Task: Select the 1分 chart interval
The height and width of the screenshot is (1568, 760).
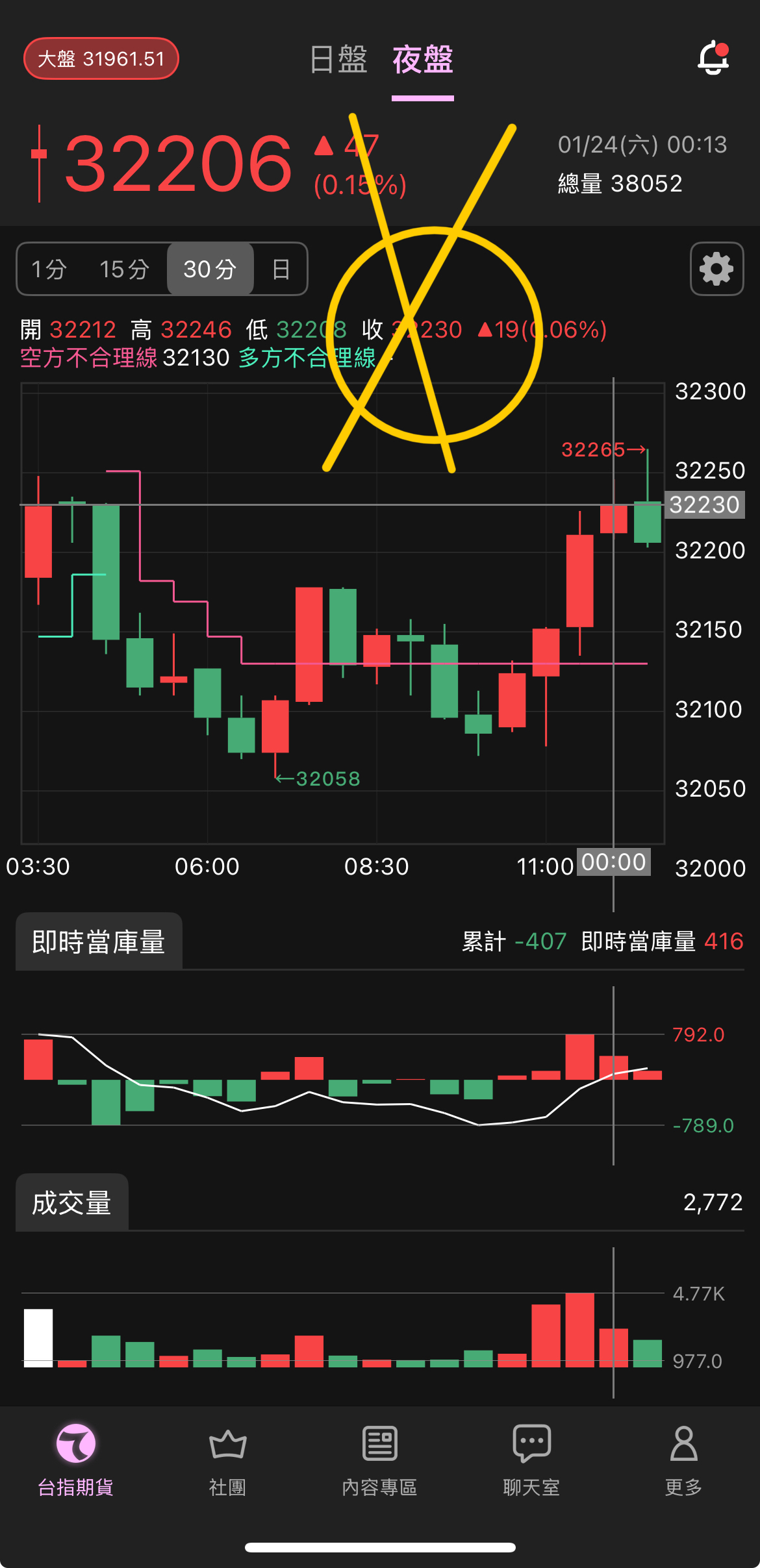Action: coord(49,269)
